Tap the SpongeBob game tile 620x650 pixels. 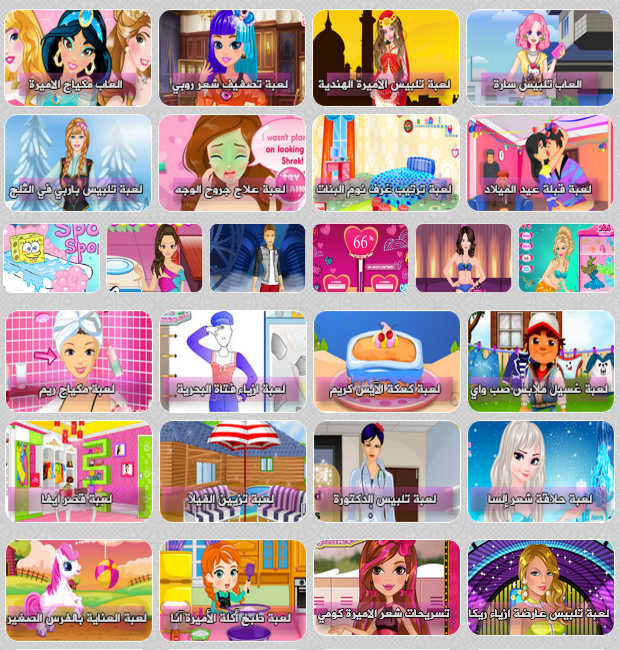click(x=51, y=258)
